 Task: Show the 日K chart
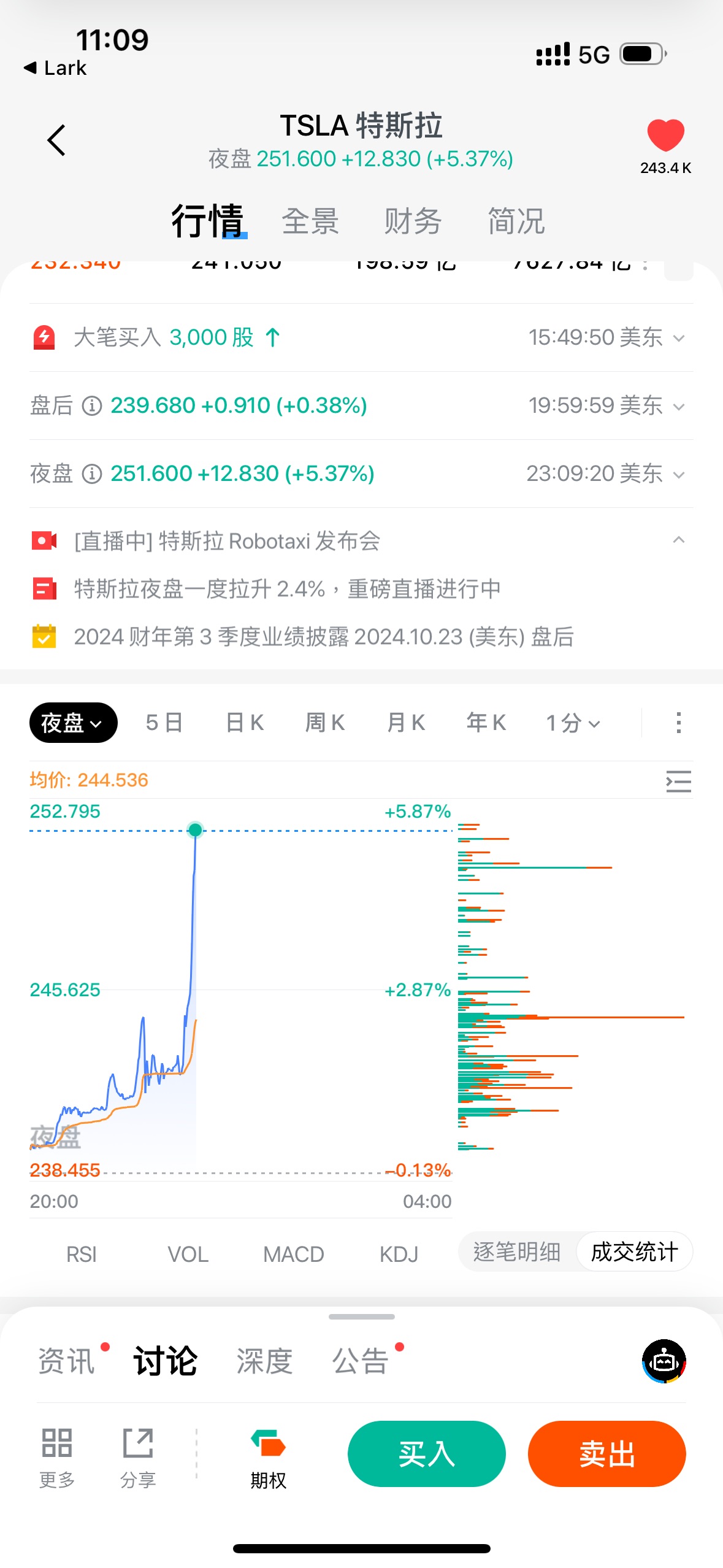[245, 723]
